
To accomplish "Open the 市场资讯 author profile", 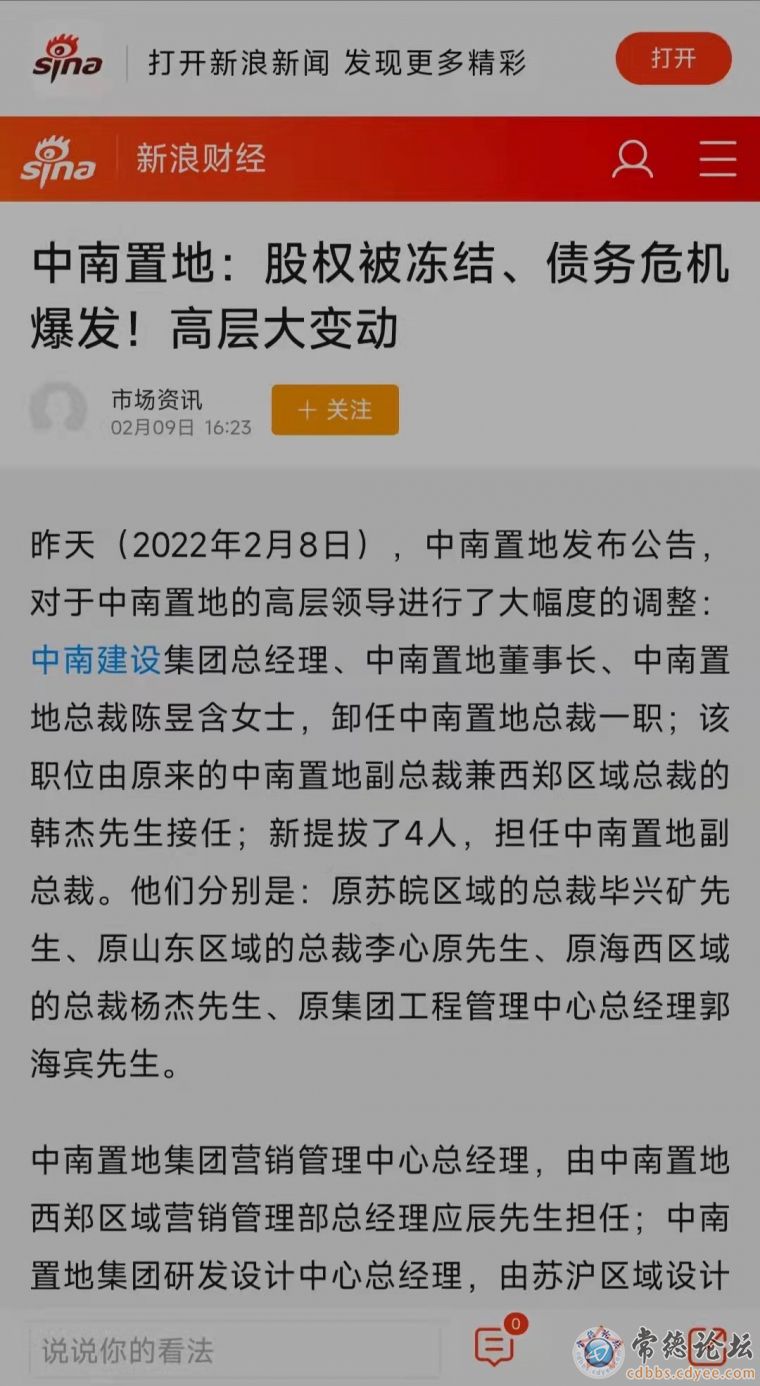I will [x=156, y=400].
